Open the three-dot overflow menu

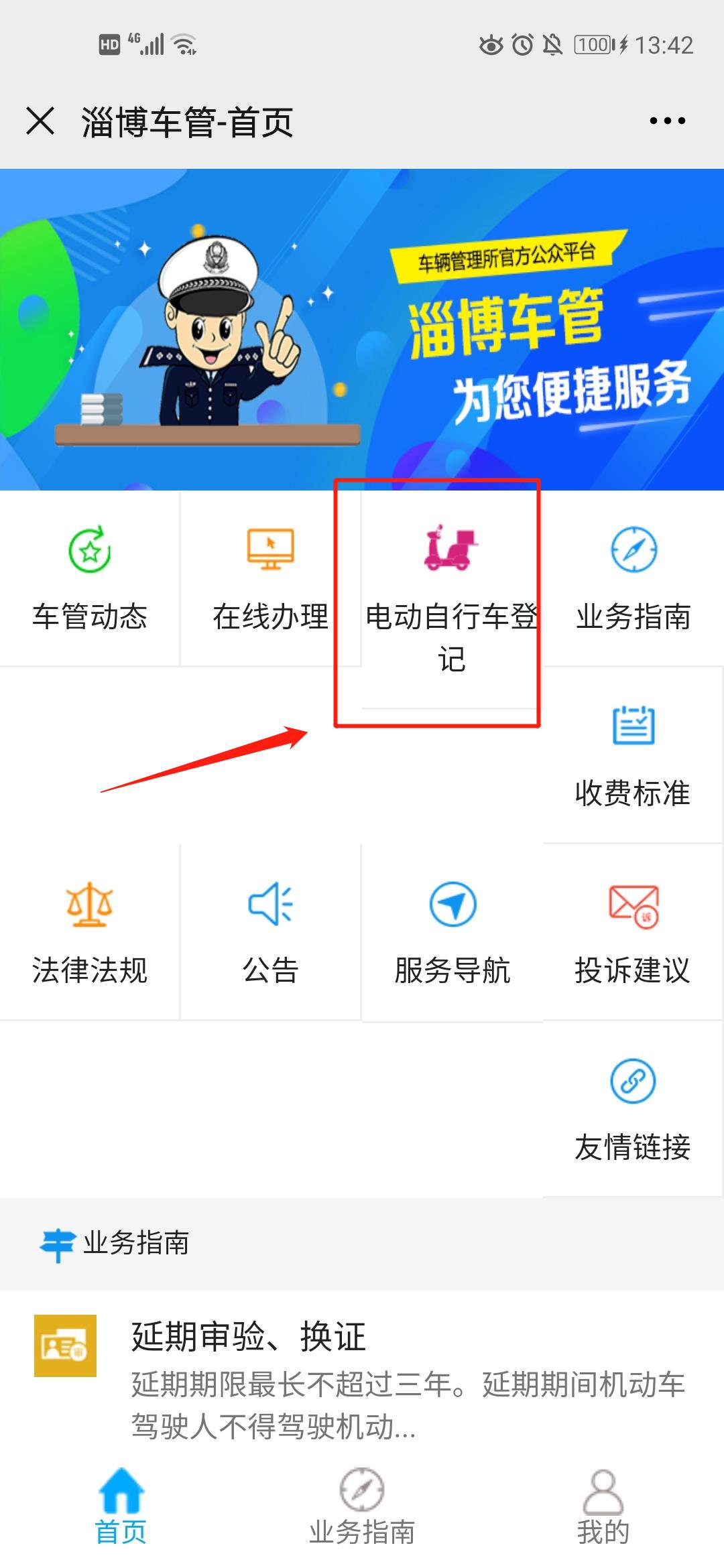pos(667,121)
